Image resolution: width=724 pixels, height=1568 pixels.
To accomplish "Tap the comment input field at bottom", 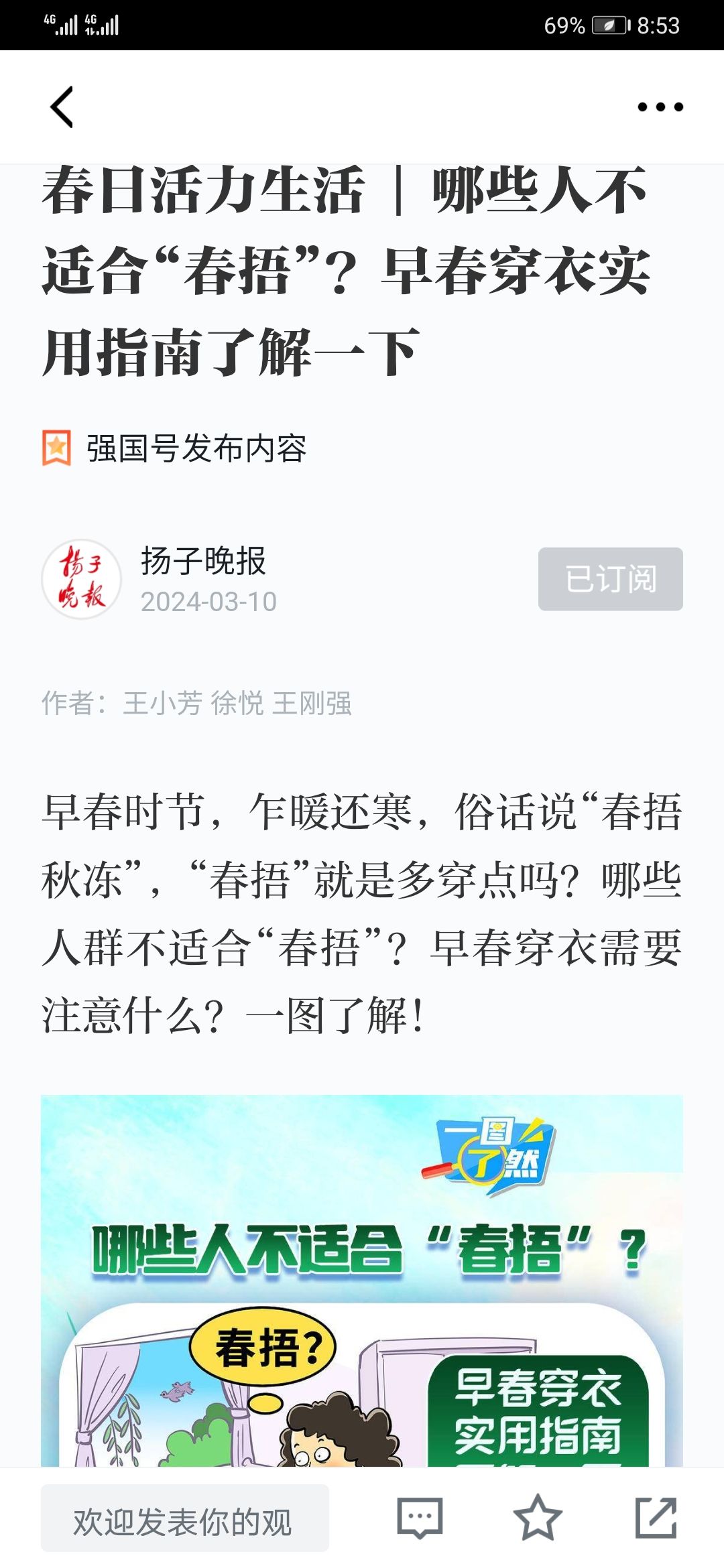I will click(x=184, y=1518).
